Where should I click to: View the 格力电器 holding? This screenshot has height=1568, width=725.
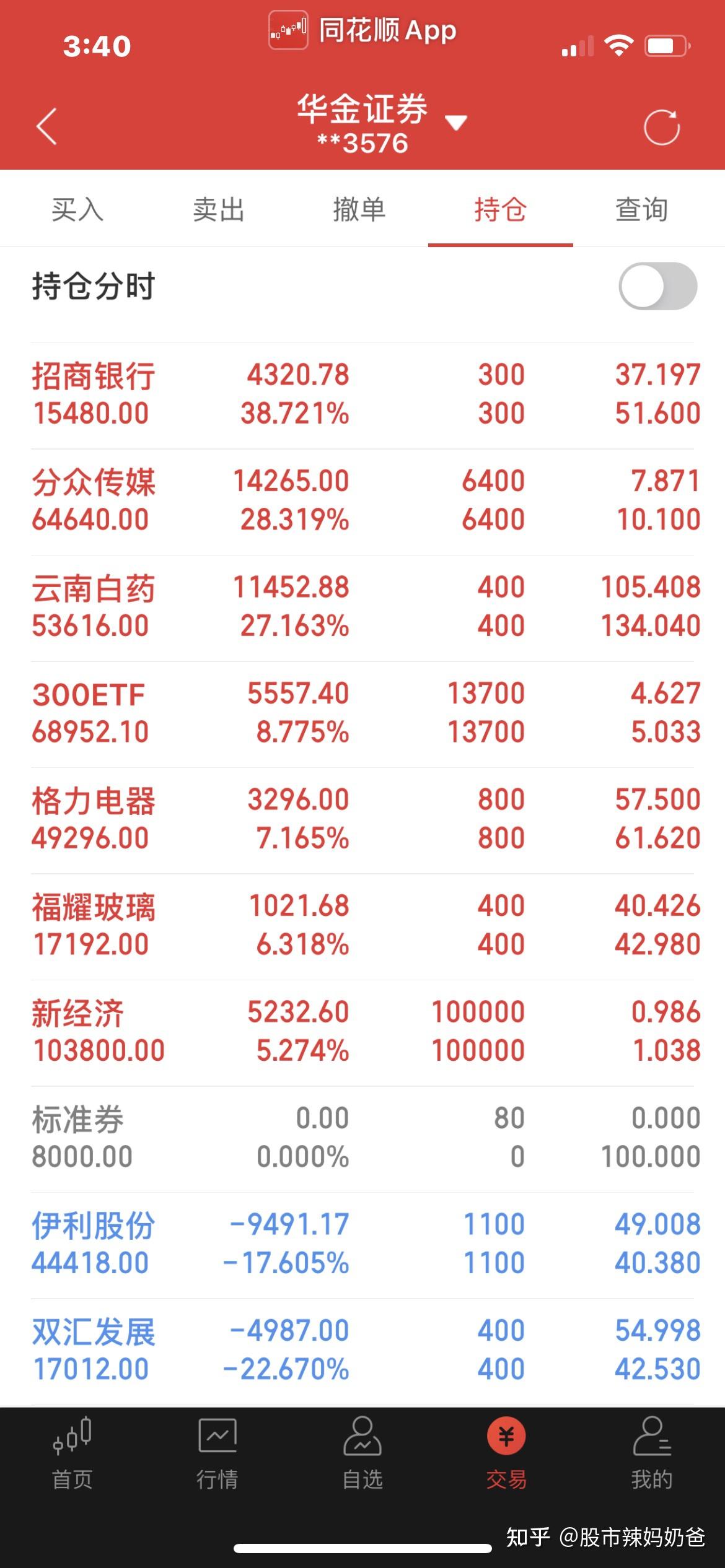(362, 821)
